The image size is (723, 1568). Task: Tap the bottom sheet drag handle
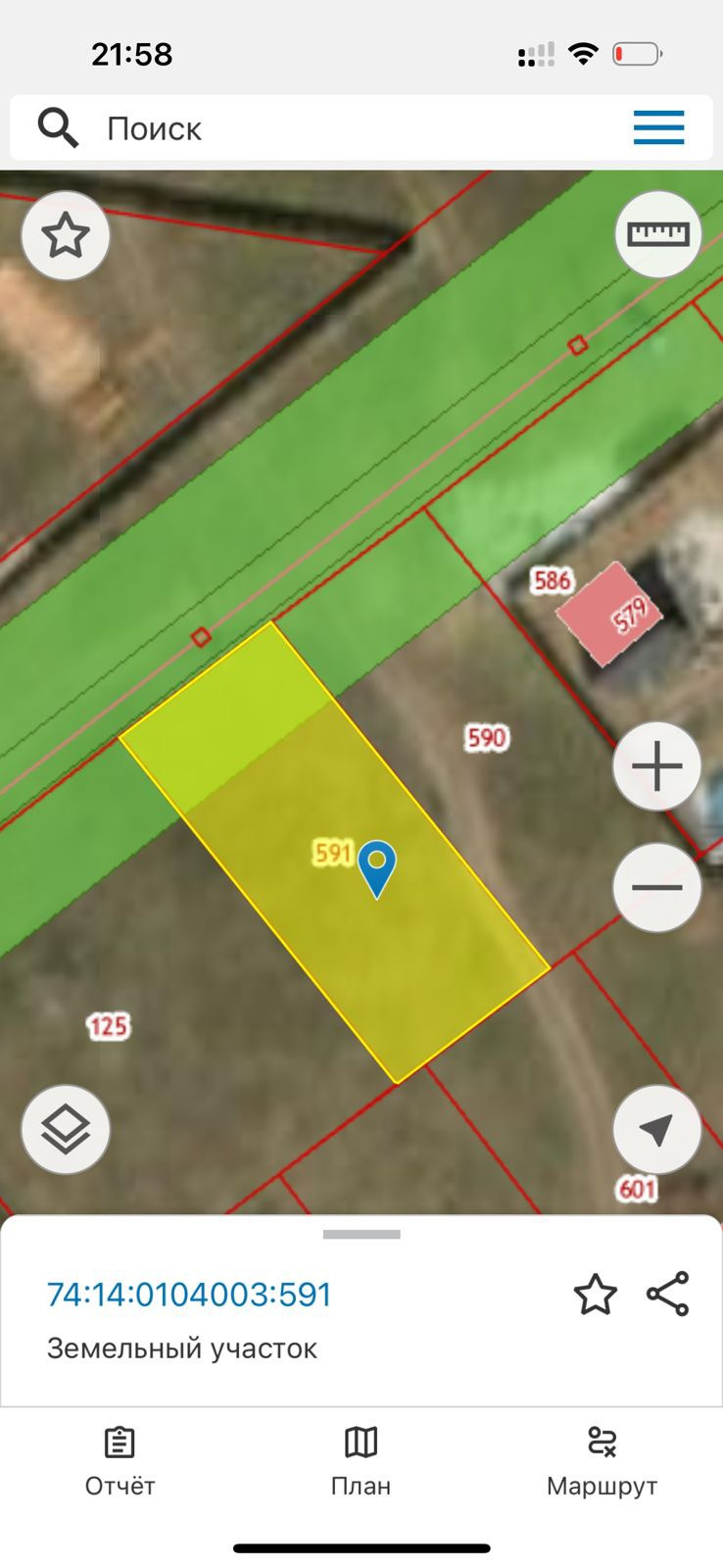(361, 1235)
